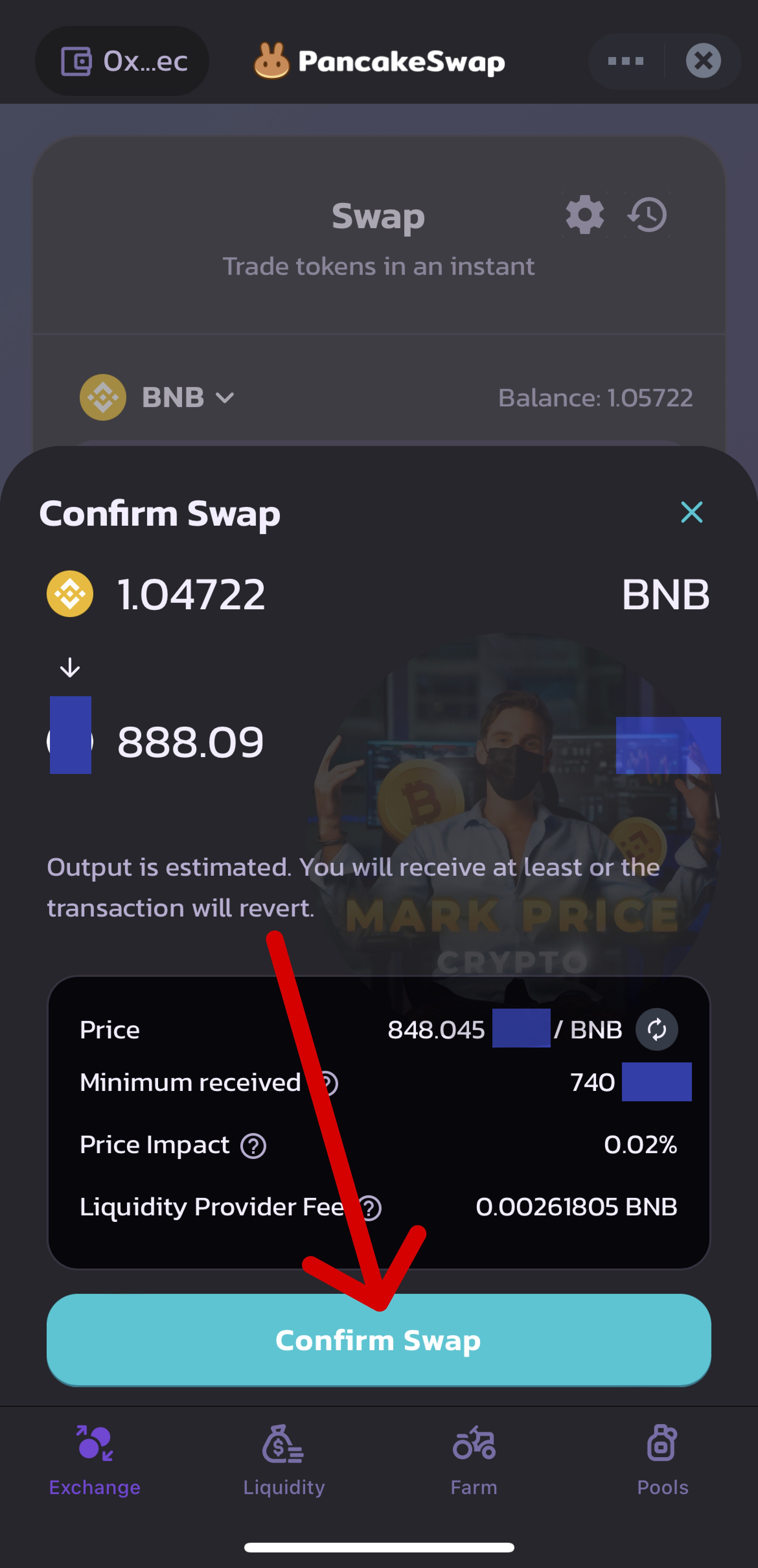The width and height of the screenshot is (758, 1568).
Task: Show Price Impact help info
Action: (253, 1146)
